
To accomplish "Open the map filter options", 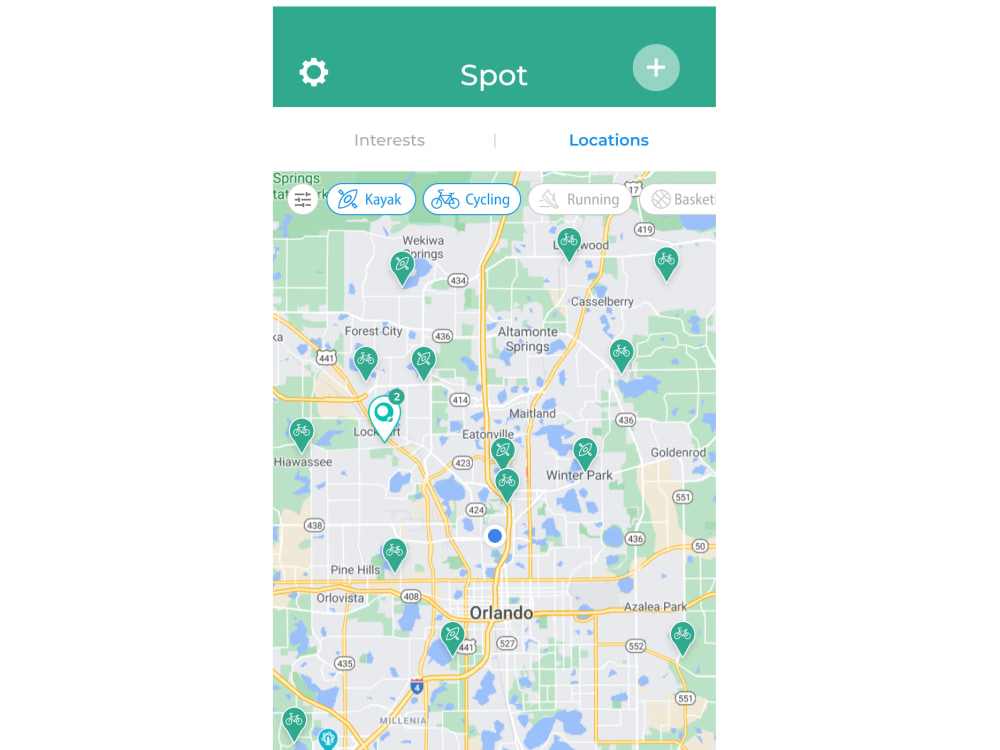I will [x=302, y=199].
